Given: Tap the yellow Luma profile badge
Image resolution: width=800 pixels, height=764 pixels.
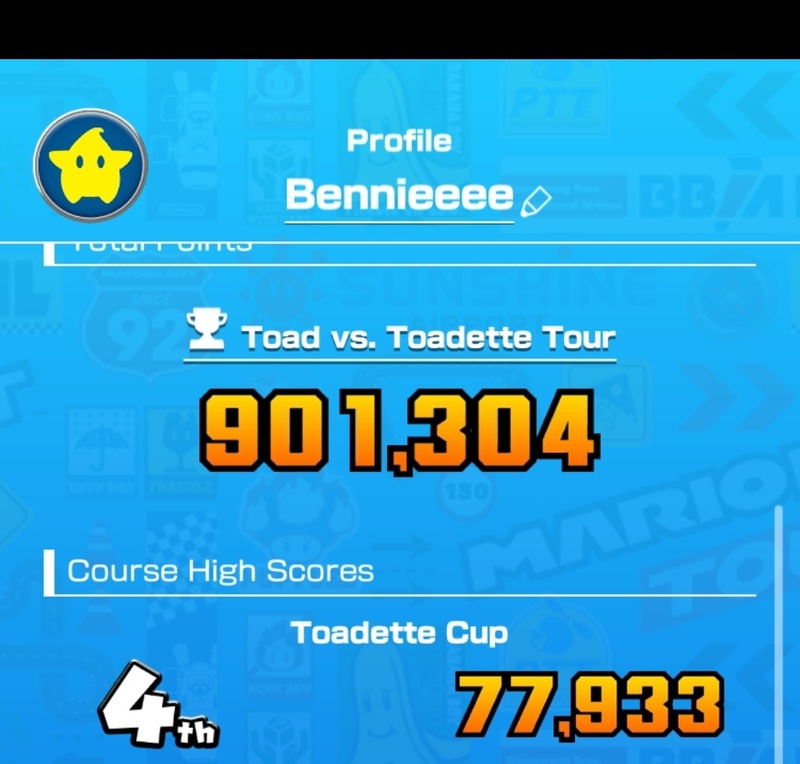Looking at the screenshot, I should (x=90, y=165).
